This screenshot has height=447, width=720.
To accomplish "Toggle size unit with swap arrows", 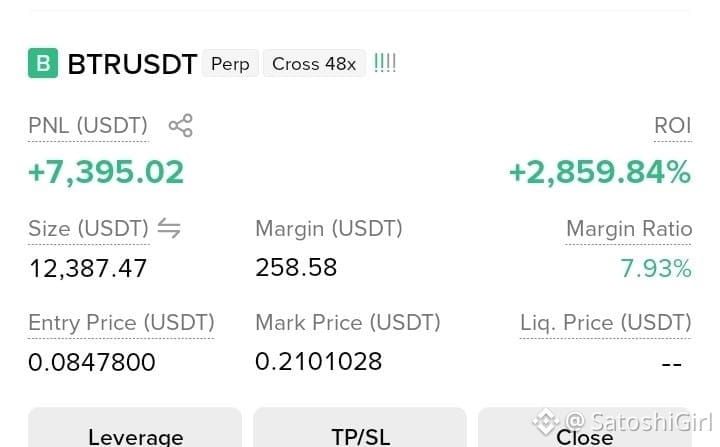I will [x=169, y=228].
